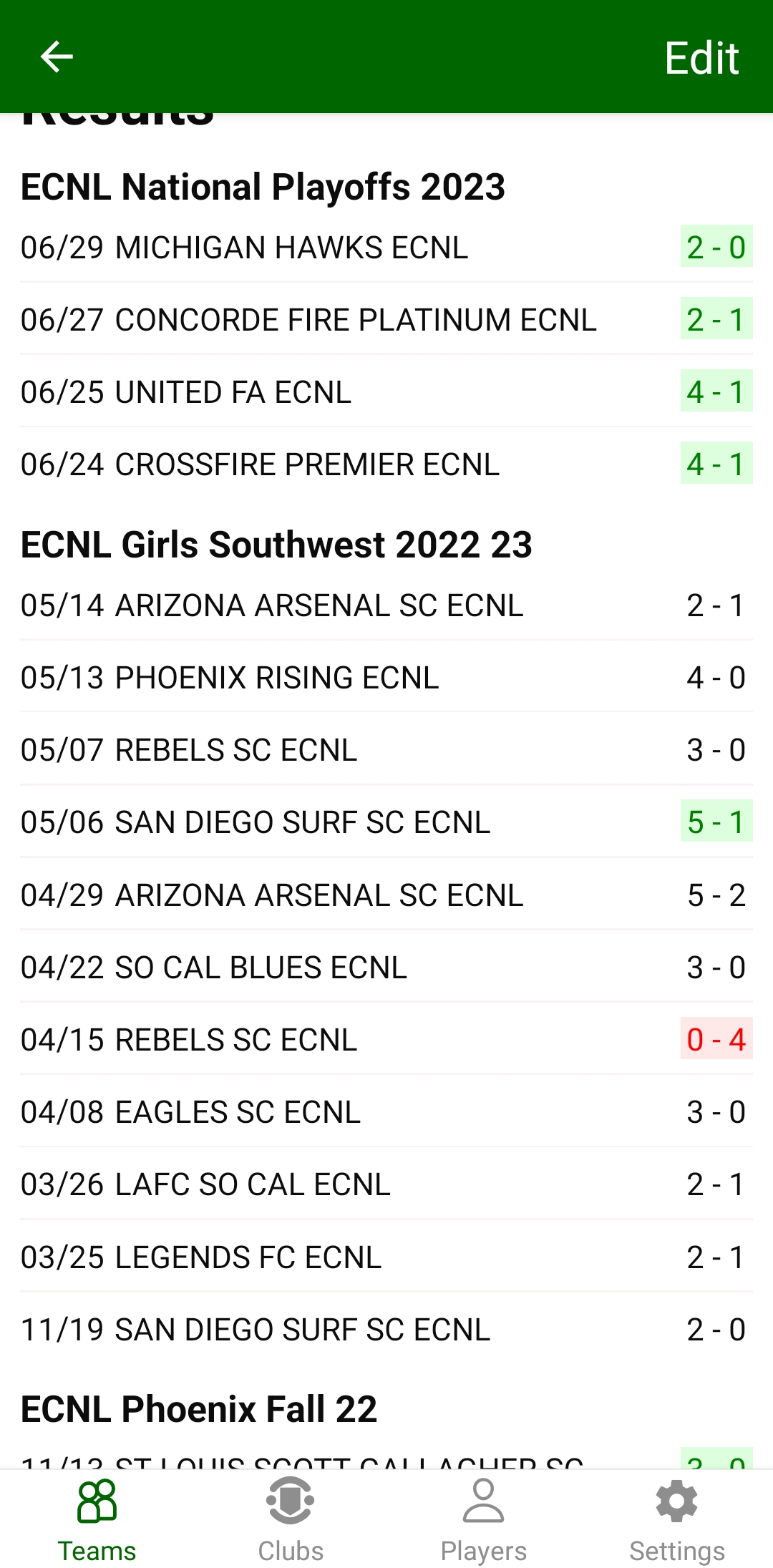Open the 06/24 Crossfire Premier ECNL match
Screen dimensions: 773x1568
tap(386, 464)
